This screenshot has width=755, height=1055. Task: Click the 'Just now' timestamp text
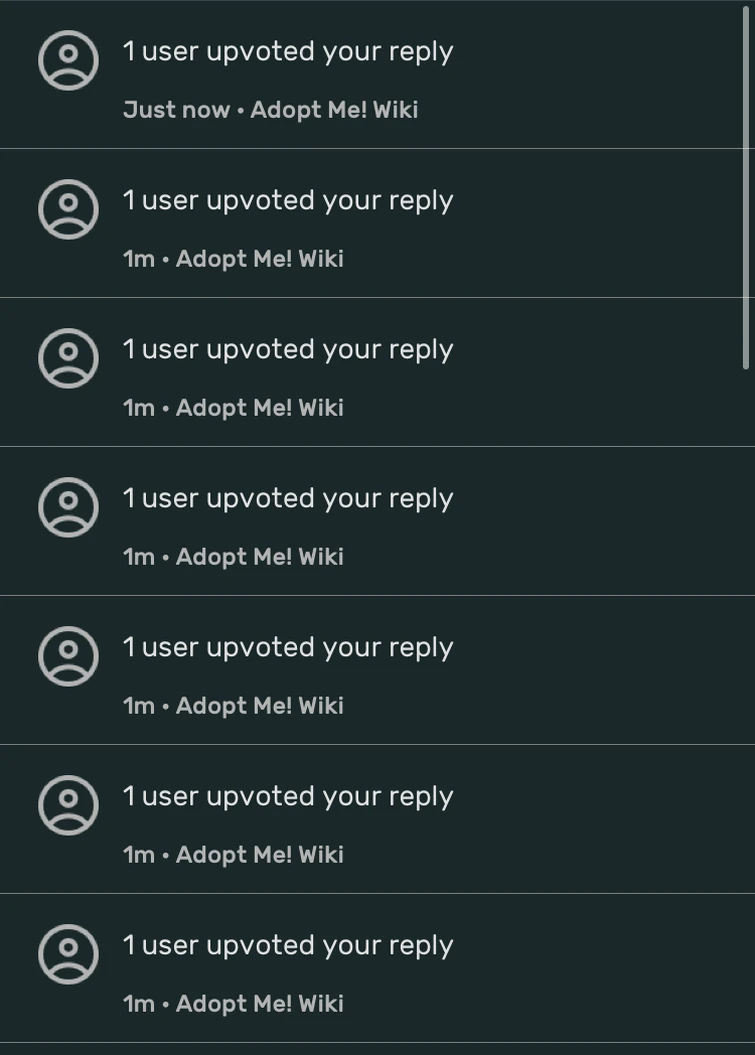pyautogui.click(x=176, y=109)
